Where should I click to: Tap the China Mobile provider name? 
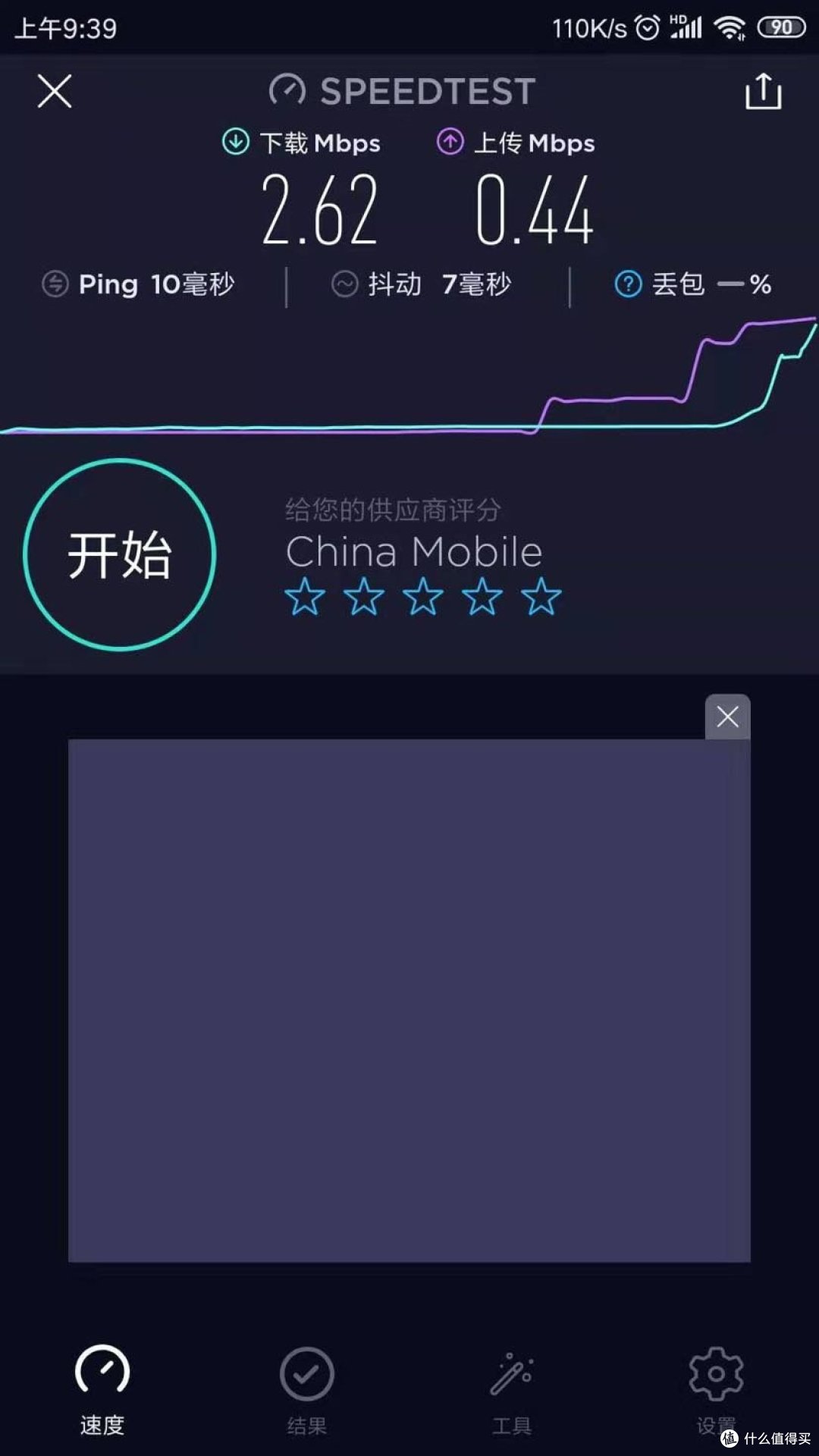(413, 551)
